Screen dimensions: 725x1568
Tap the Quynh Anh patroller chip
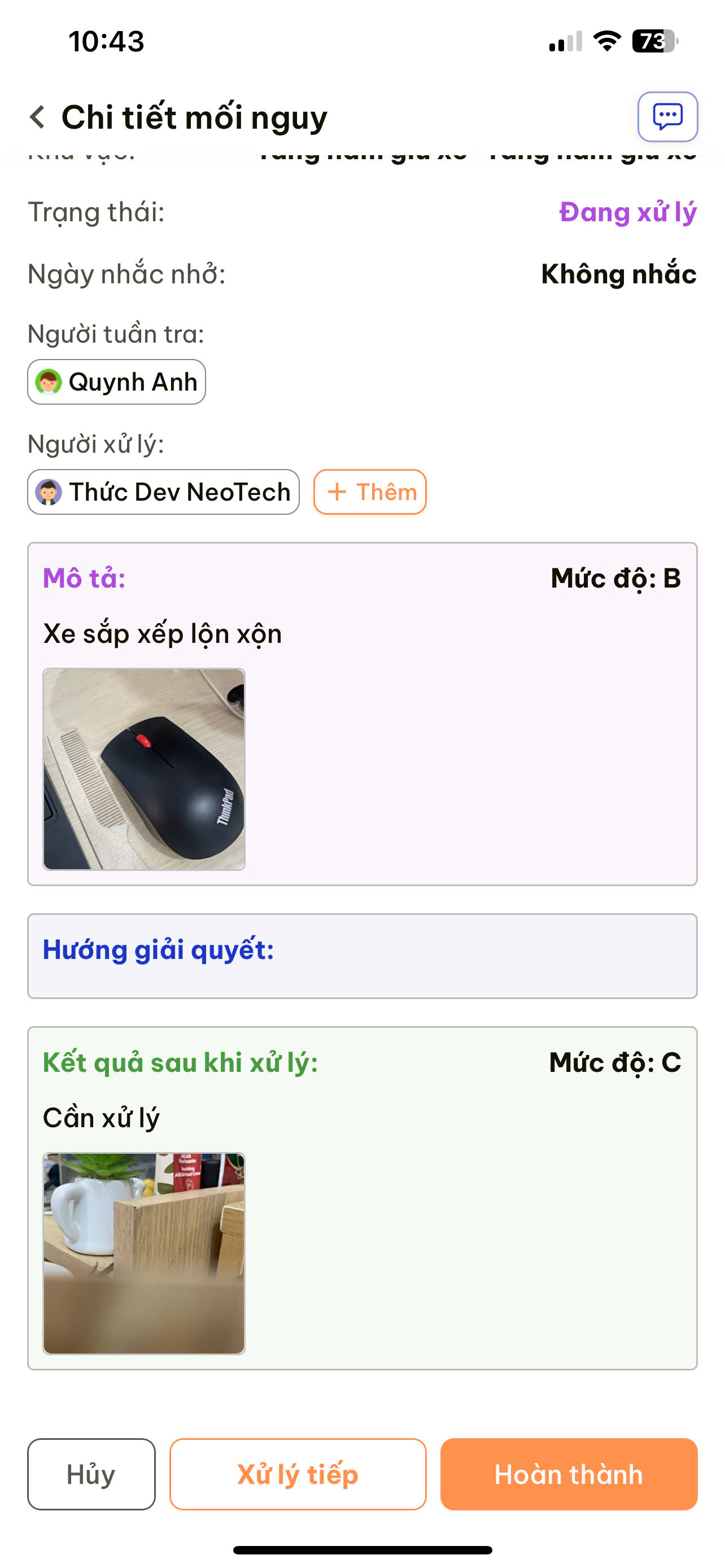[116, 382]
